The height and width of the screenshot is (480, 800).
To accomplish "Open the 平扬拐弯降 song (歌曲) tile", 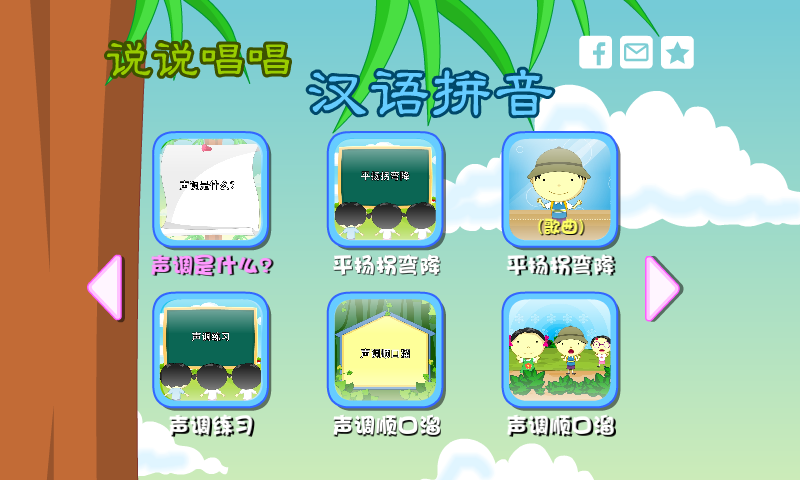I will click(x=560, y=190).
